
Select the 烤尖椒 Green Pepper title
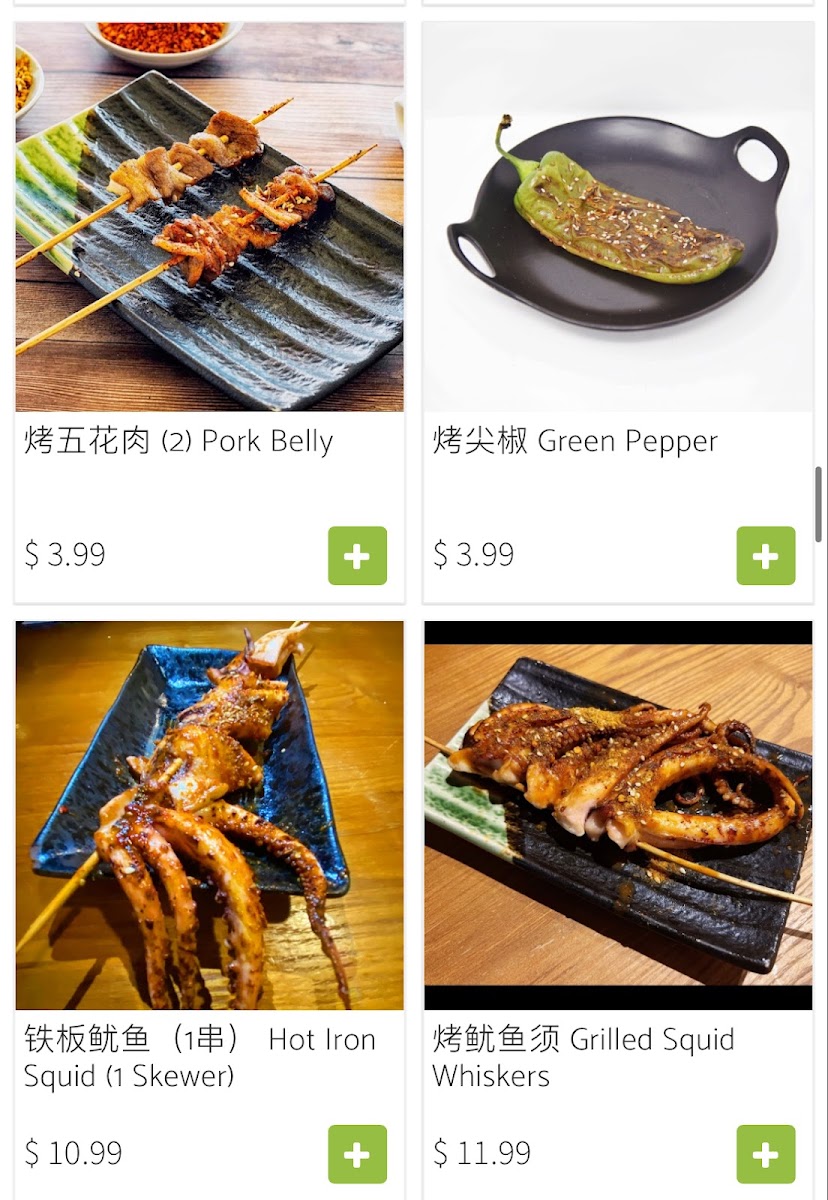[575, 441]
